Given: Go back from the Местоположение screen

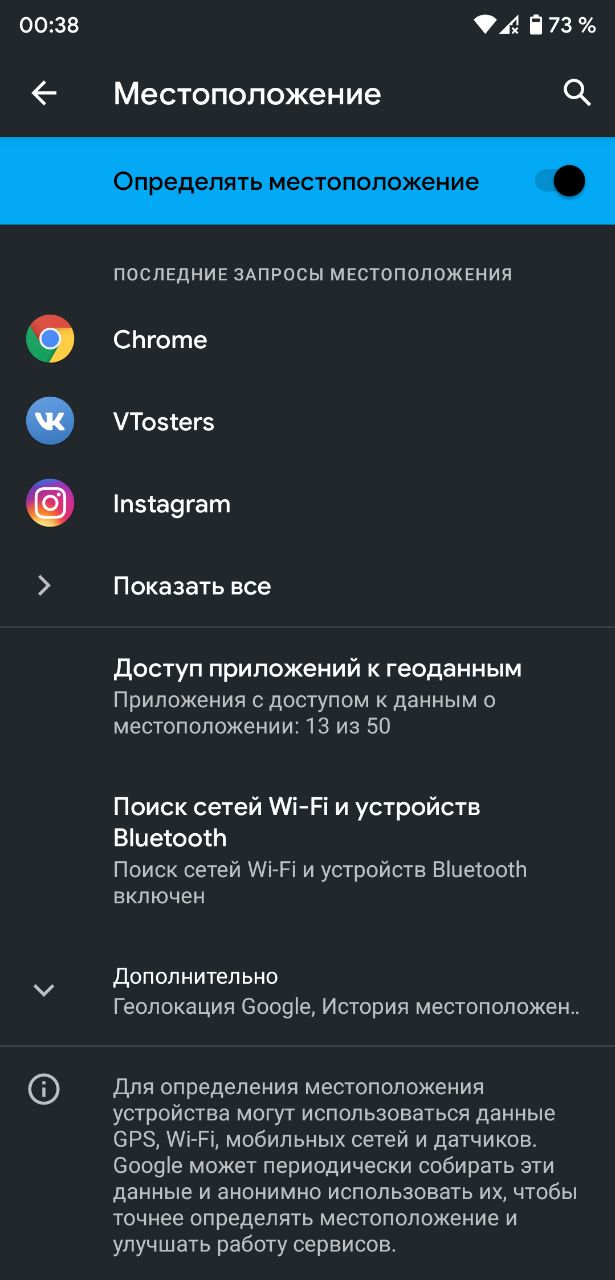Looking at the screenshot, I should 44,94.
